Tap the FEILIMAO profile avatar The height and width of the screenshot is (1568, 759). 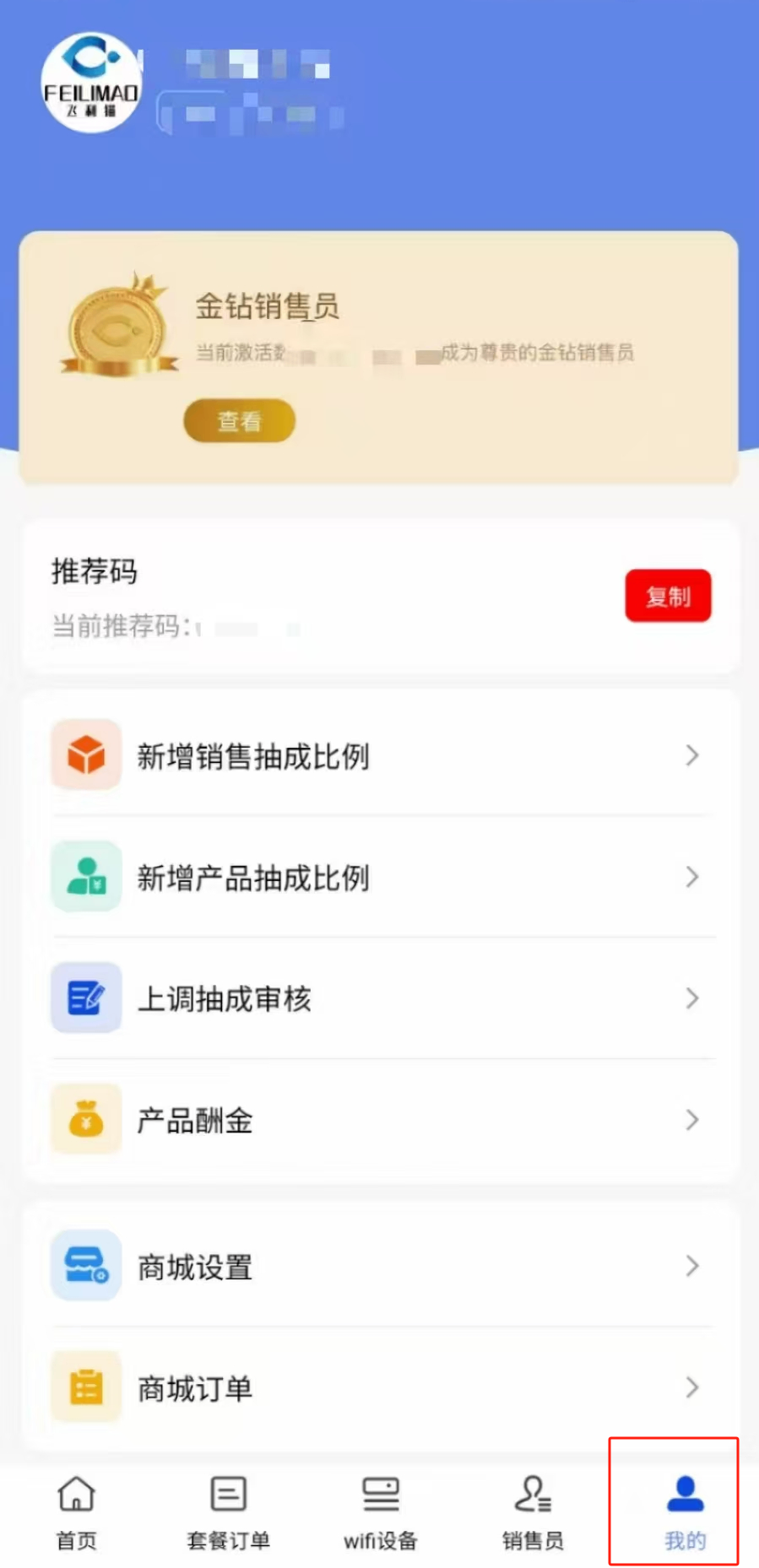tap(91, 83)
